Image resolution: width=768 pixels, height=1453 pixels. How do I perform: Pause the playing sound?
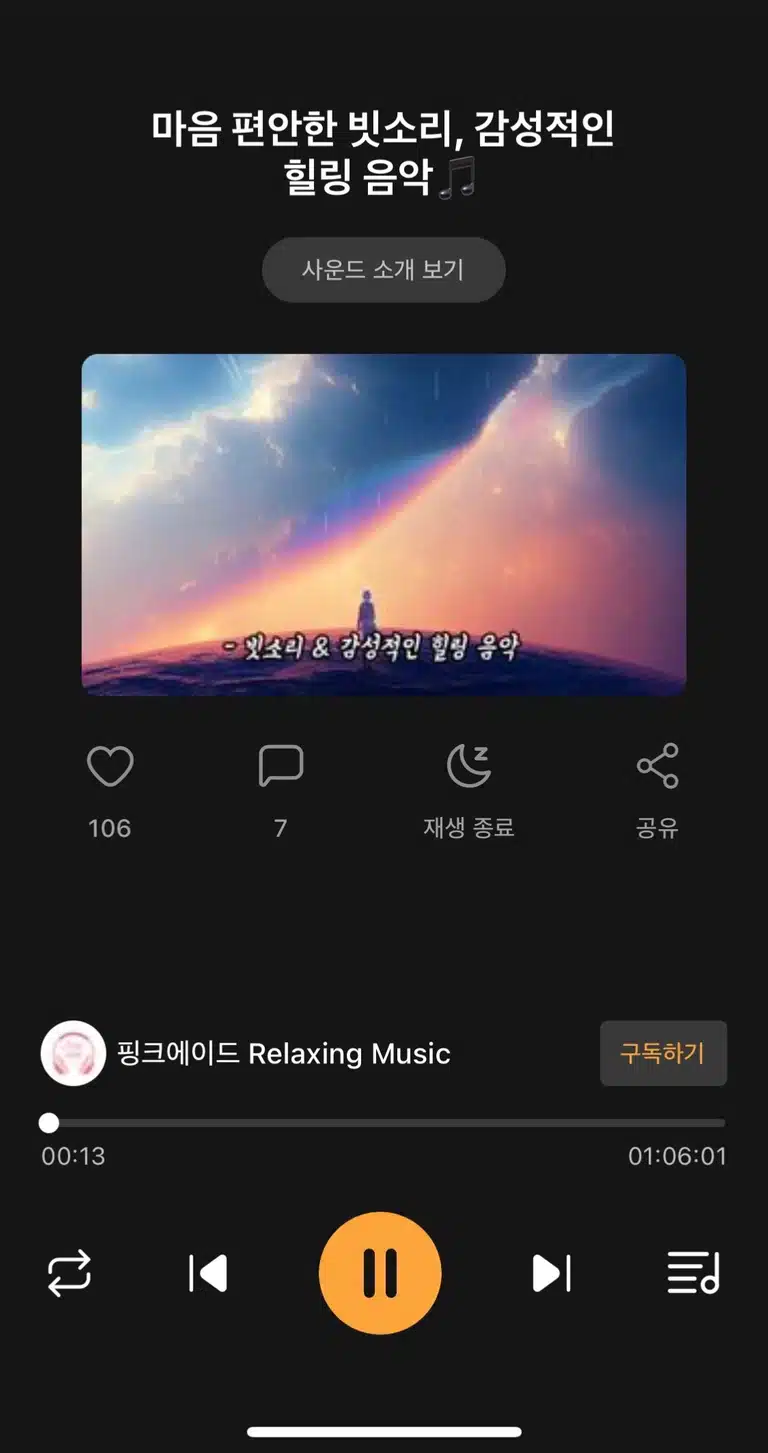click(x=380, y=1273)
